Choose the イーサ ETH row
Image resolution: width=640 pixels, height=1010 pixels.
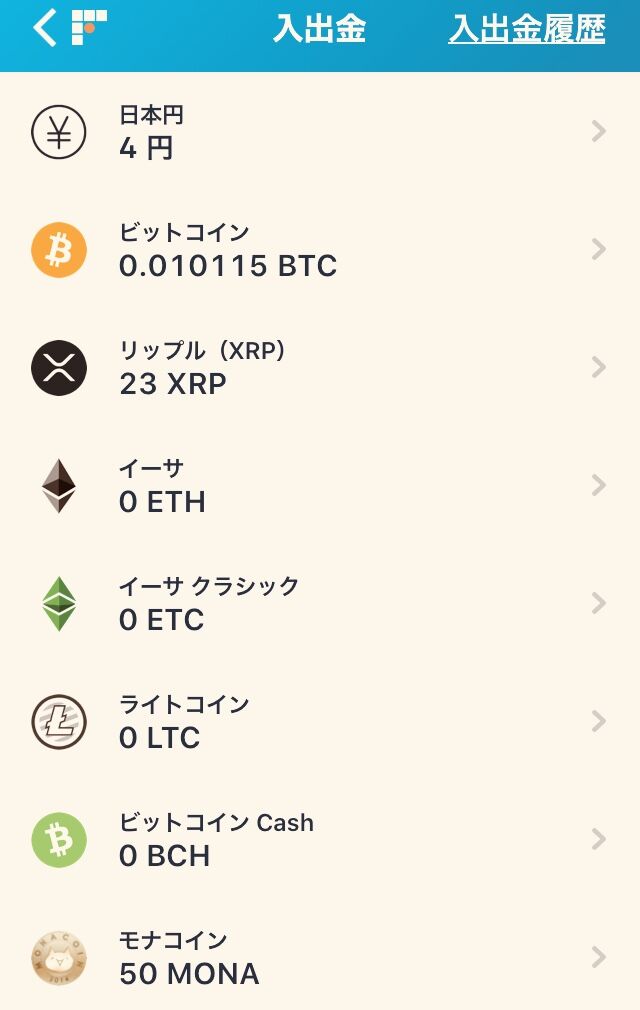pyautogui.click(x=320, y=486)
